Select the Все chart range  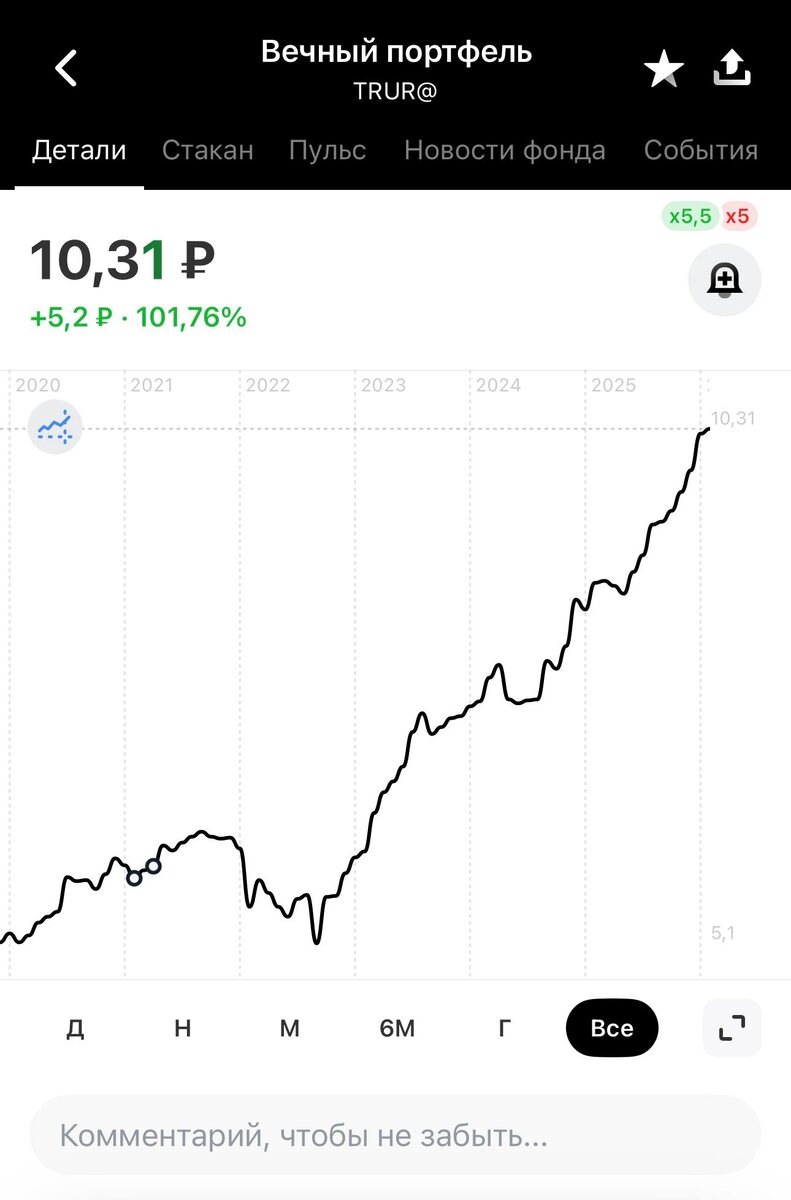(x=612, y=1028)
